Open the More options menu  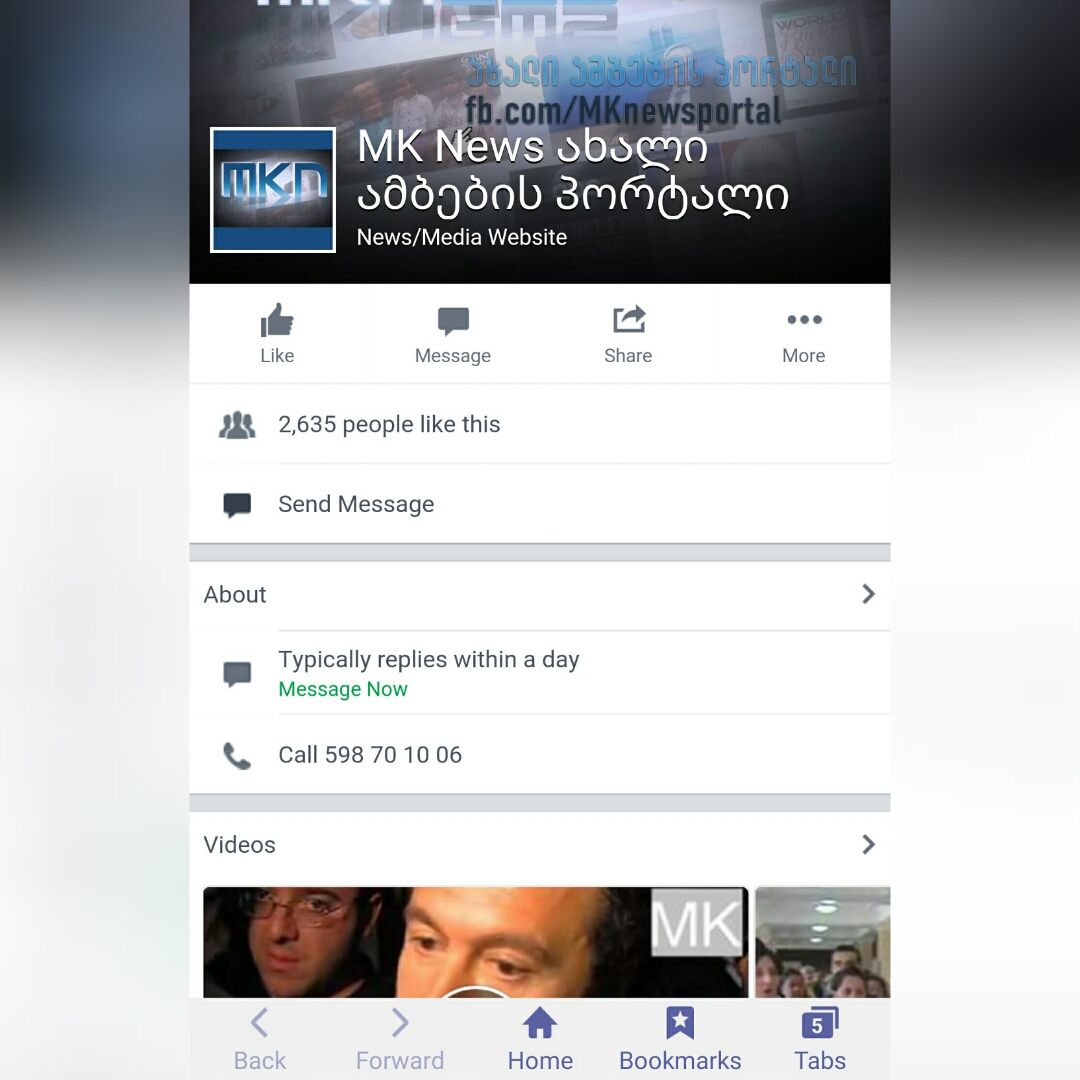pyautogui.click(x=803, y=335)
